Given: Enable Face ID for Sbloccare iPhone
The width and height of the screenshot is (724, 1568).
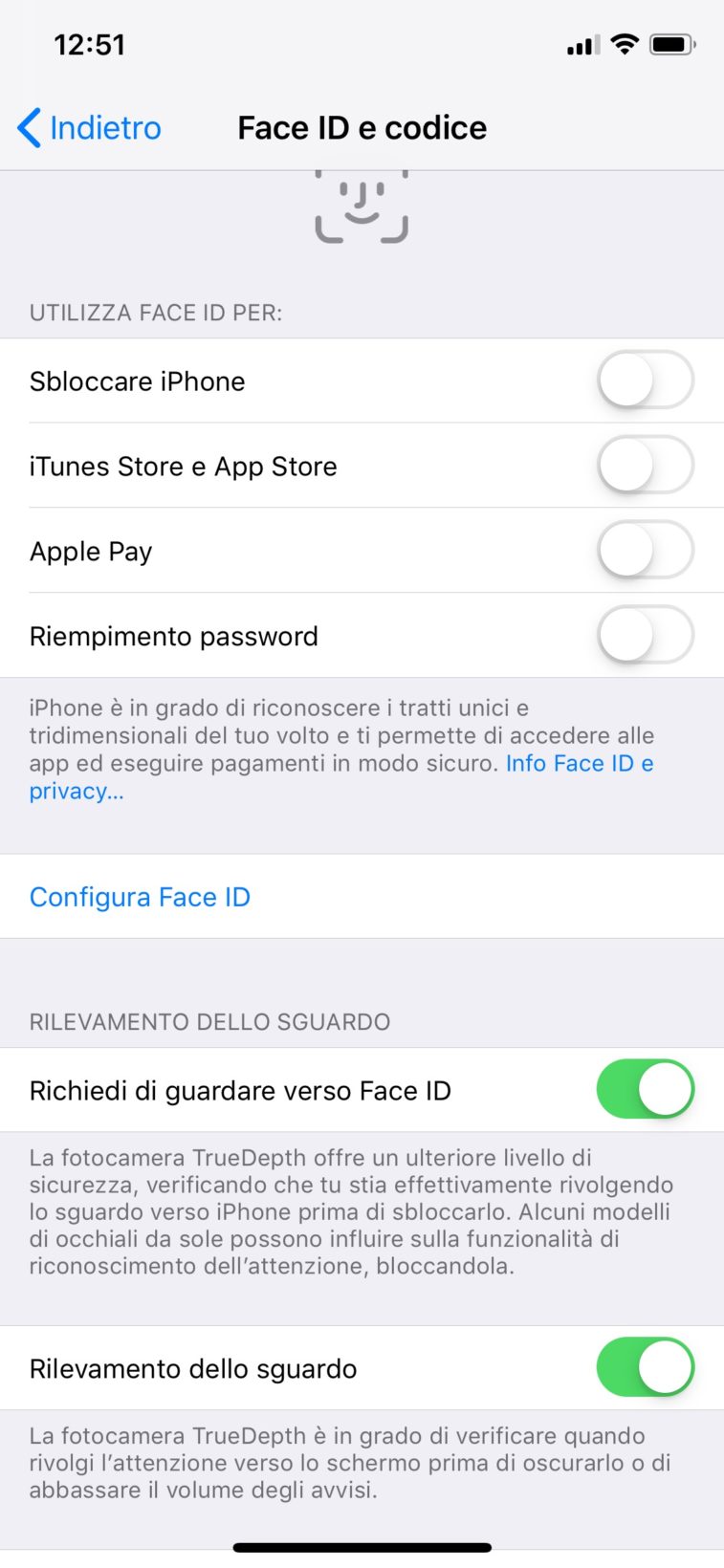Looking at the screenshot, I should pos(645,381).
